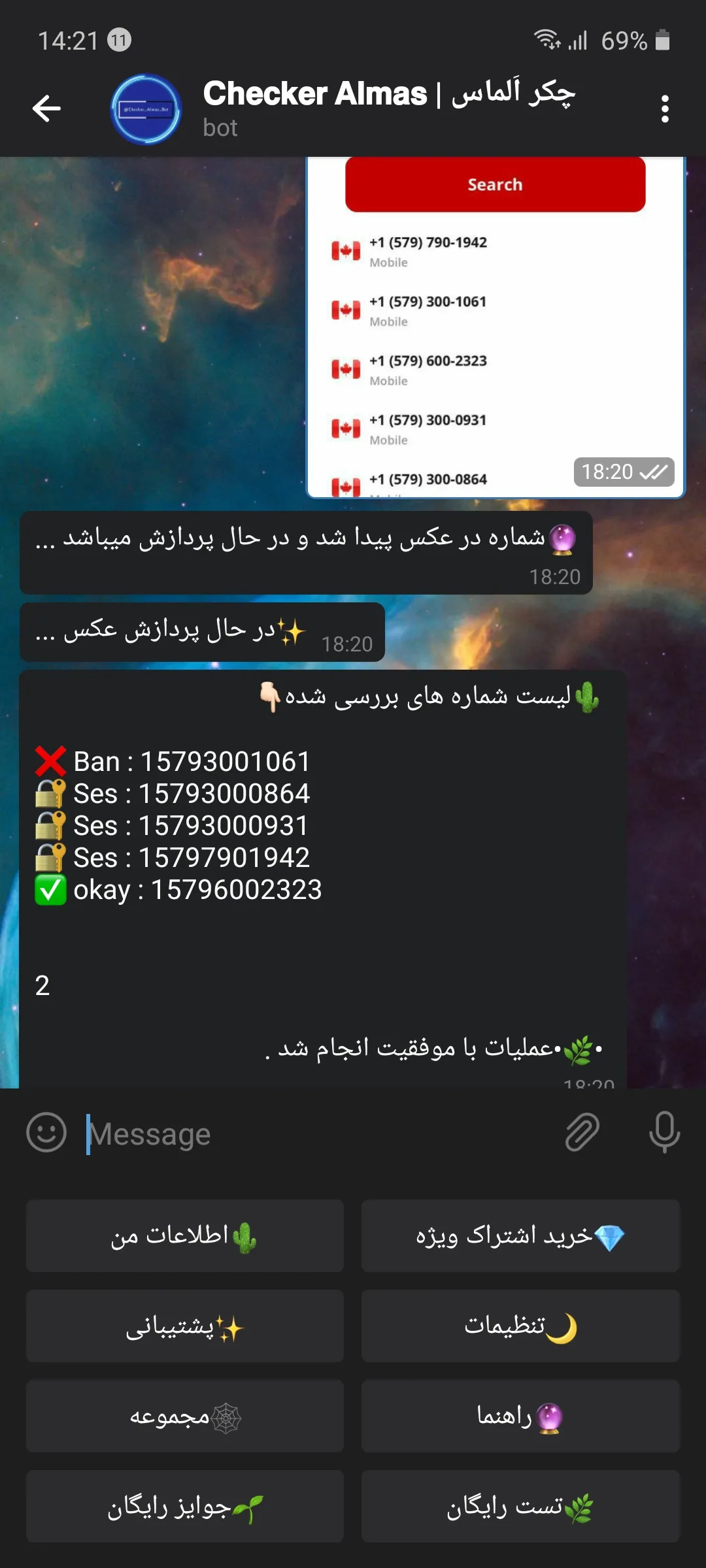The height and width of the screenshot is (1568, 706).
Task: Go back from the Checker Almas chat
Action: pos(46,108)
